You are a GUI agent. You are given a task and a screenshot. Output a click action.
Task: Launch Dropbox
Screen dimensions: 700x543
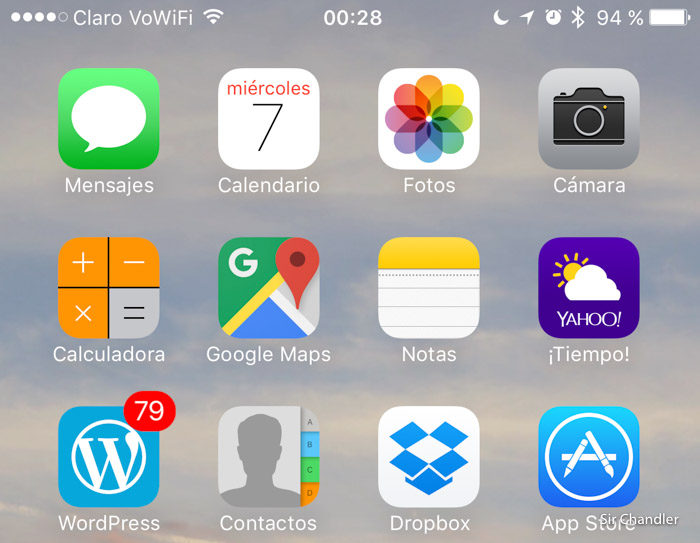click(429, 457)
